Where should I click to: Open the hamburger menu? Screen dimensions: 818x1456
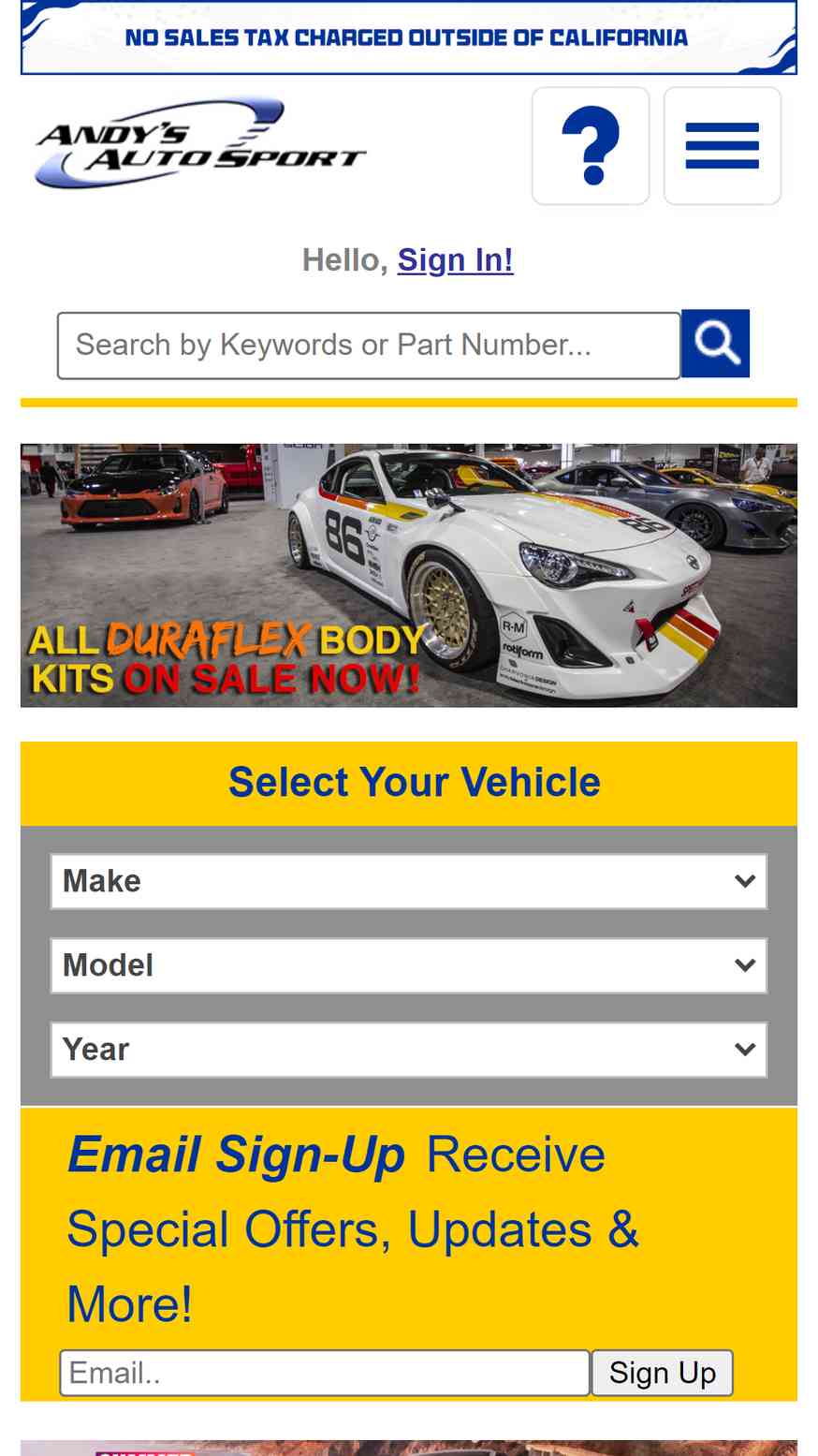point(723,146)
